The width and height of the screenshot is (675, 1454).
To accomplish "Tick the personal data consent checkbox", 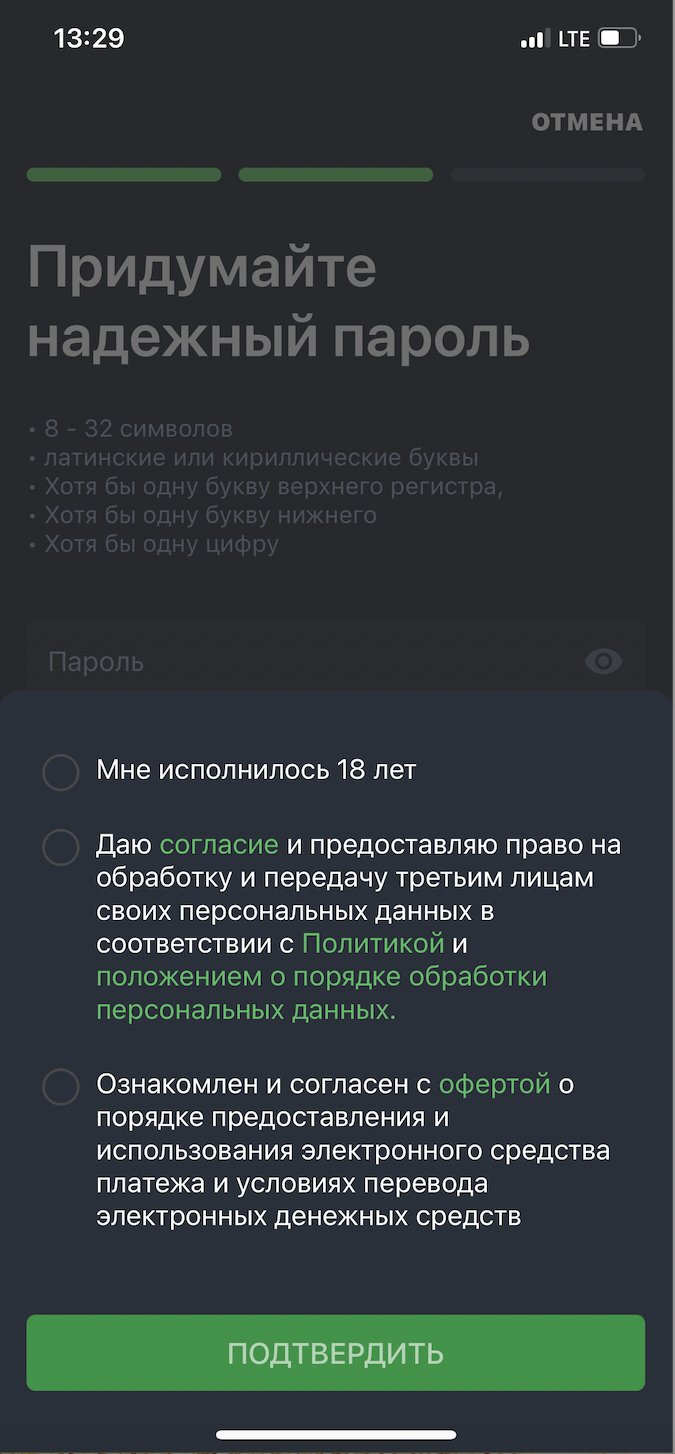I will click(61, 847).
